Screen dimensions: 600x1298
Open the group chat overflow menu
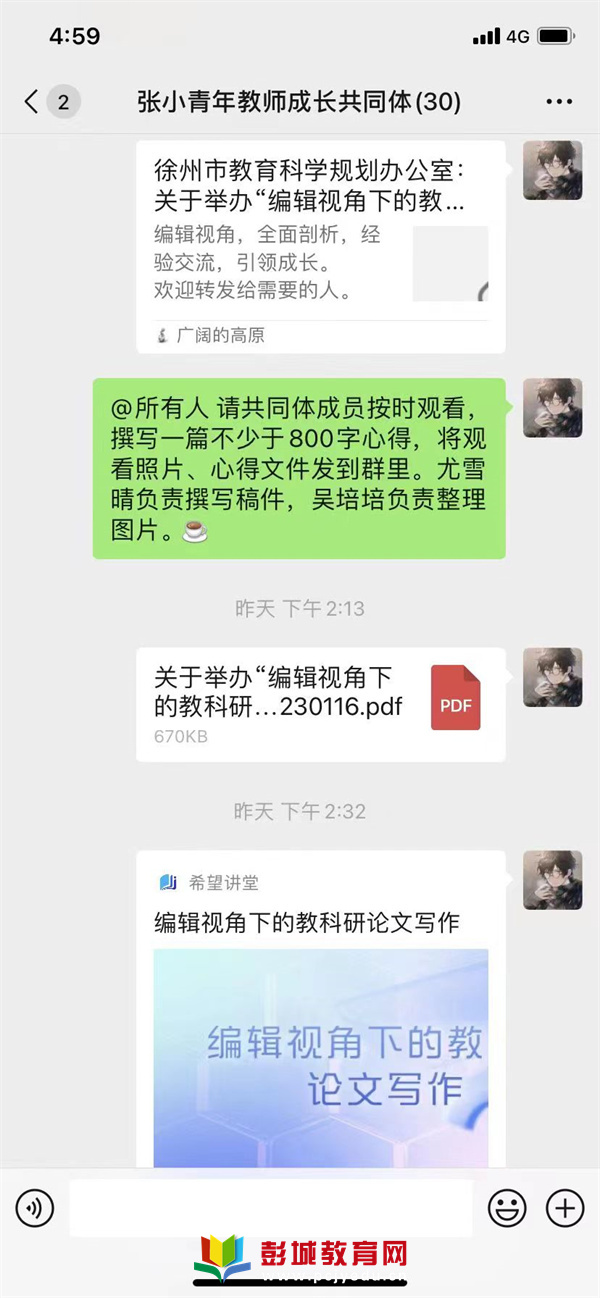tap(559, 102)
